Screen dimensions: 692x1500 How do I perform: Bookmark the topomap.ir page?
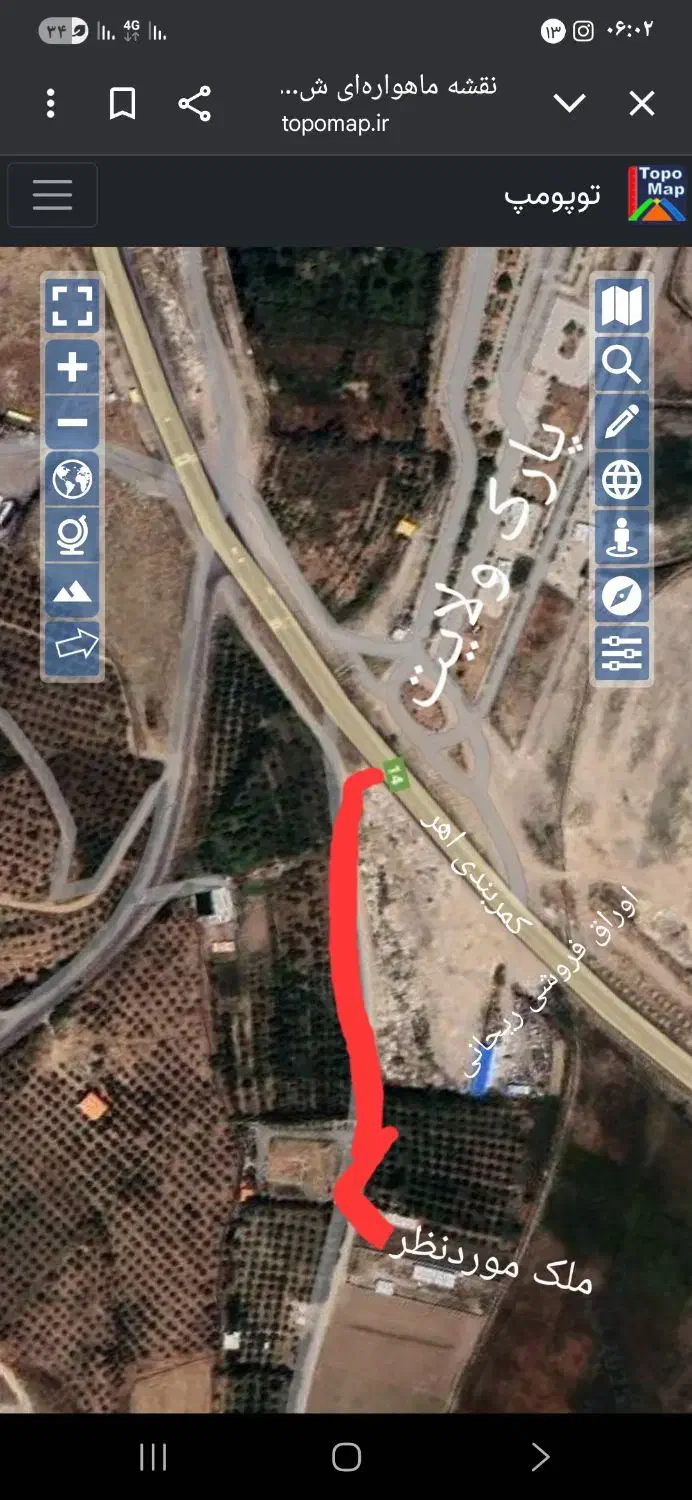click(122, 103)
